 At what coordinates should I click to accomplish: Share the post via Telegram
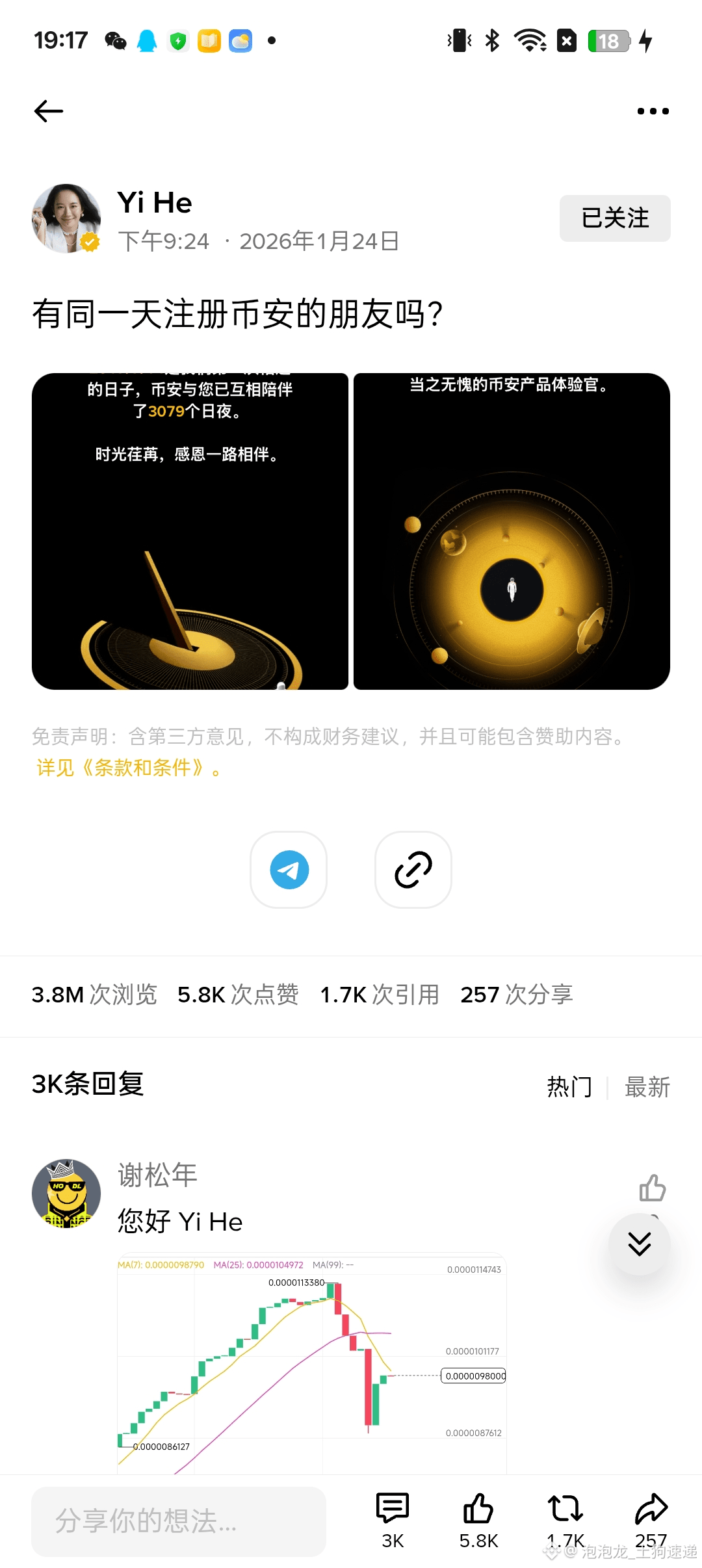[289, 870]
